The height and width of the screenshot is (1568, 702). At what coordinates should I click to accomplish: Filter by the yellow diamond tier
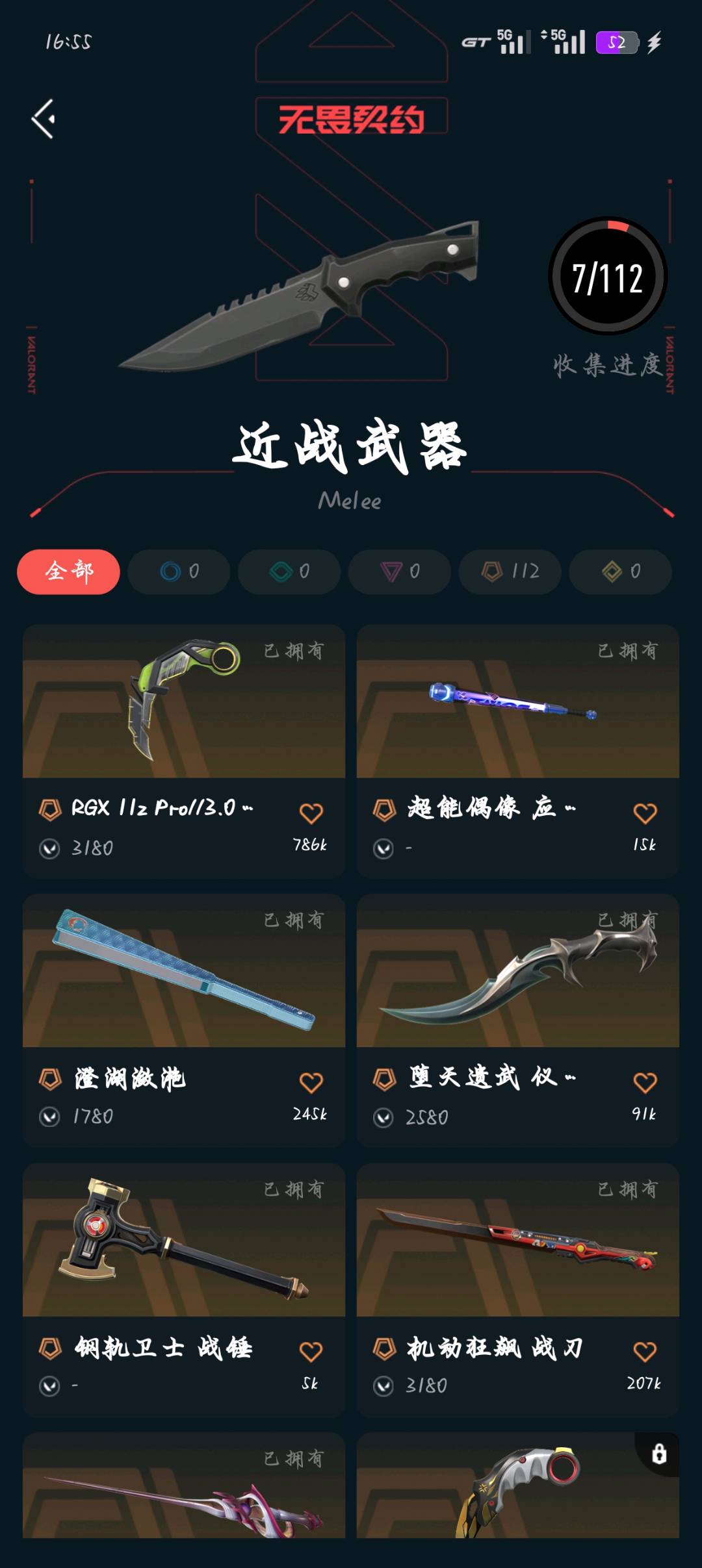pyautogui.click(x=620, y=572)
